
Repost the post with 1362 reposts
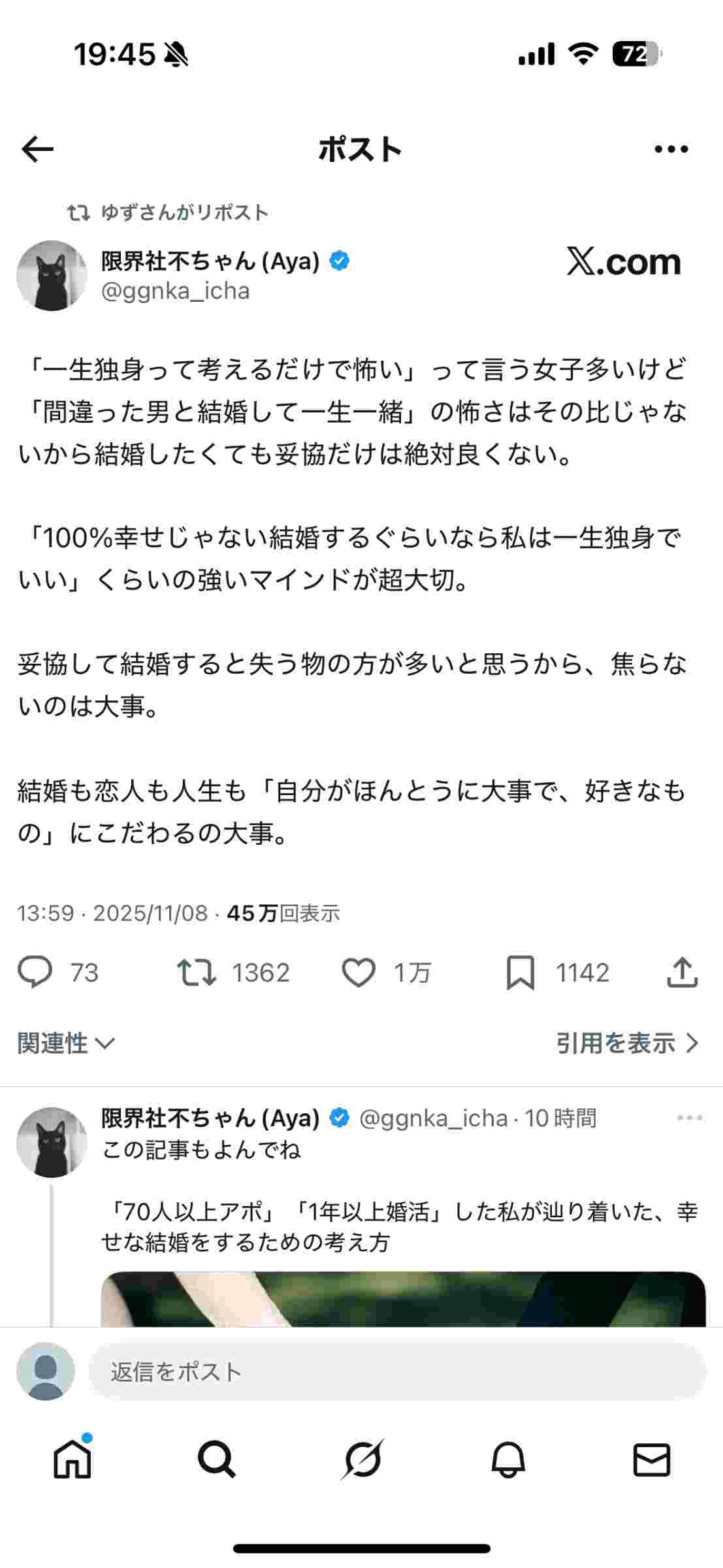197,972
